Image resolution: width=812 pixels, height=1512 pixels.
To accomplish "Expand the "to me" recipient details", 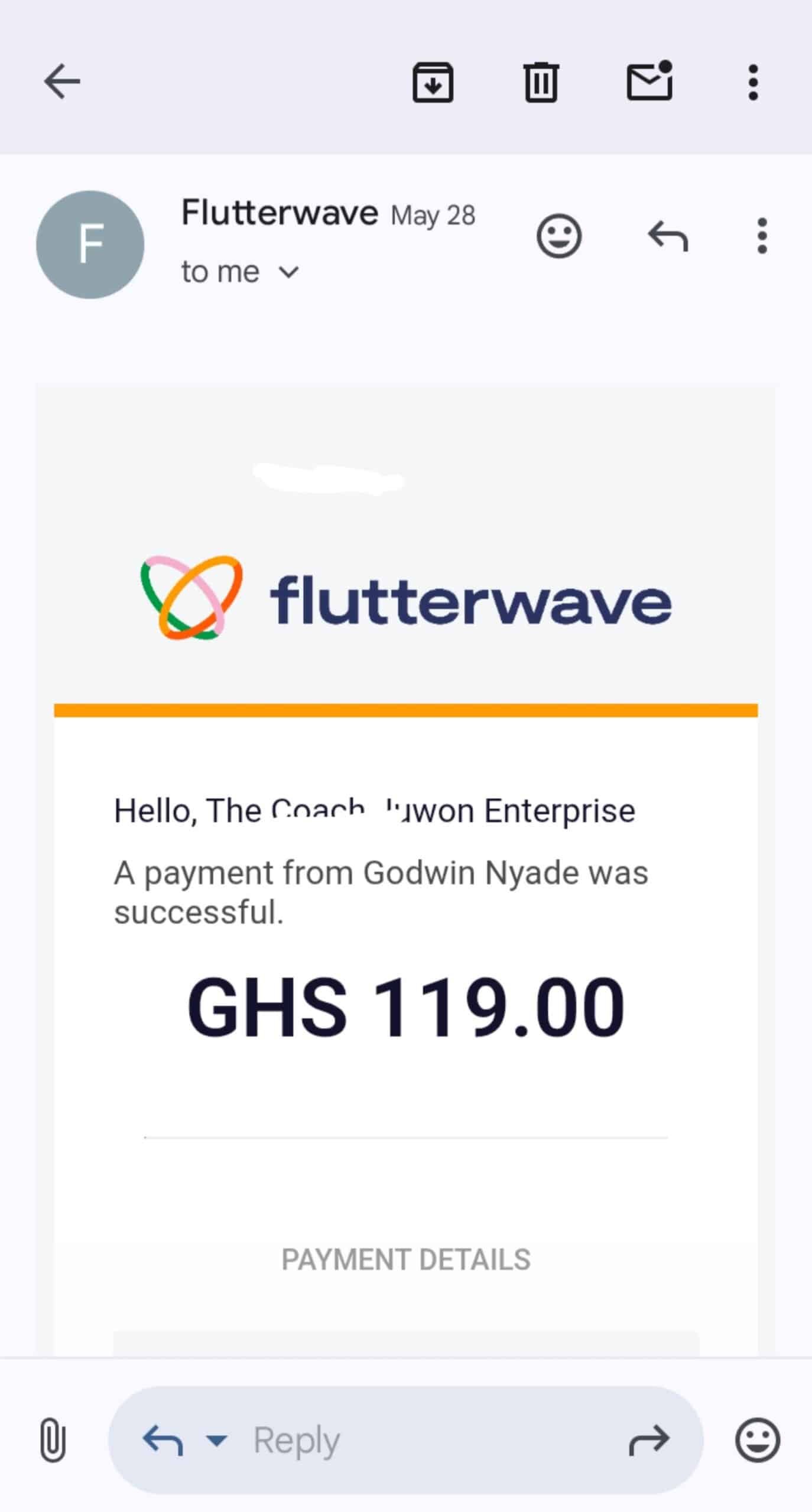I will tap(288, 272).
